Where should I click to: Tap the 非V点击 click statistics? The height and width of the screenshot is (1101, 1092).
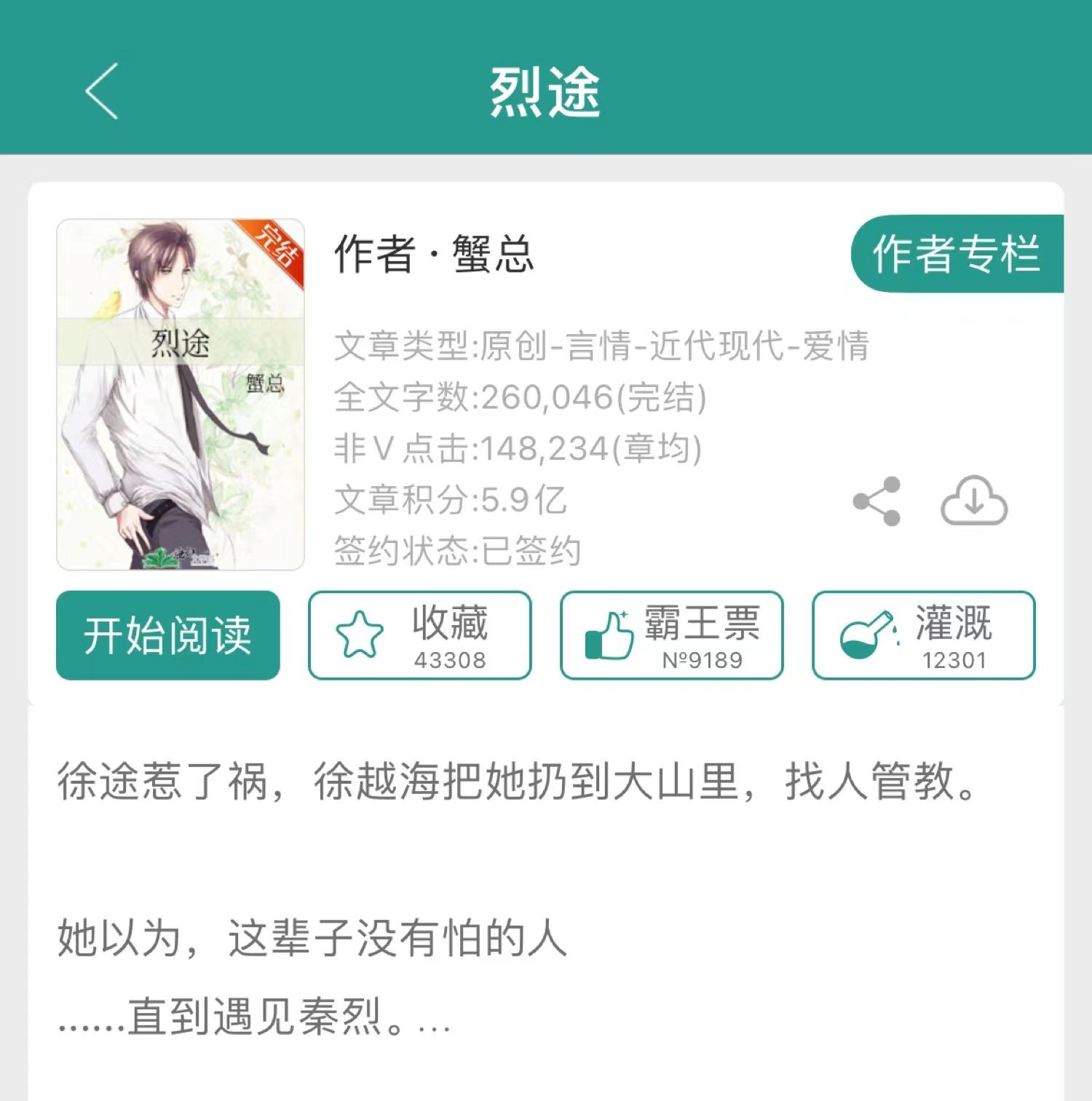(x=517, y=449)
